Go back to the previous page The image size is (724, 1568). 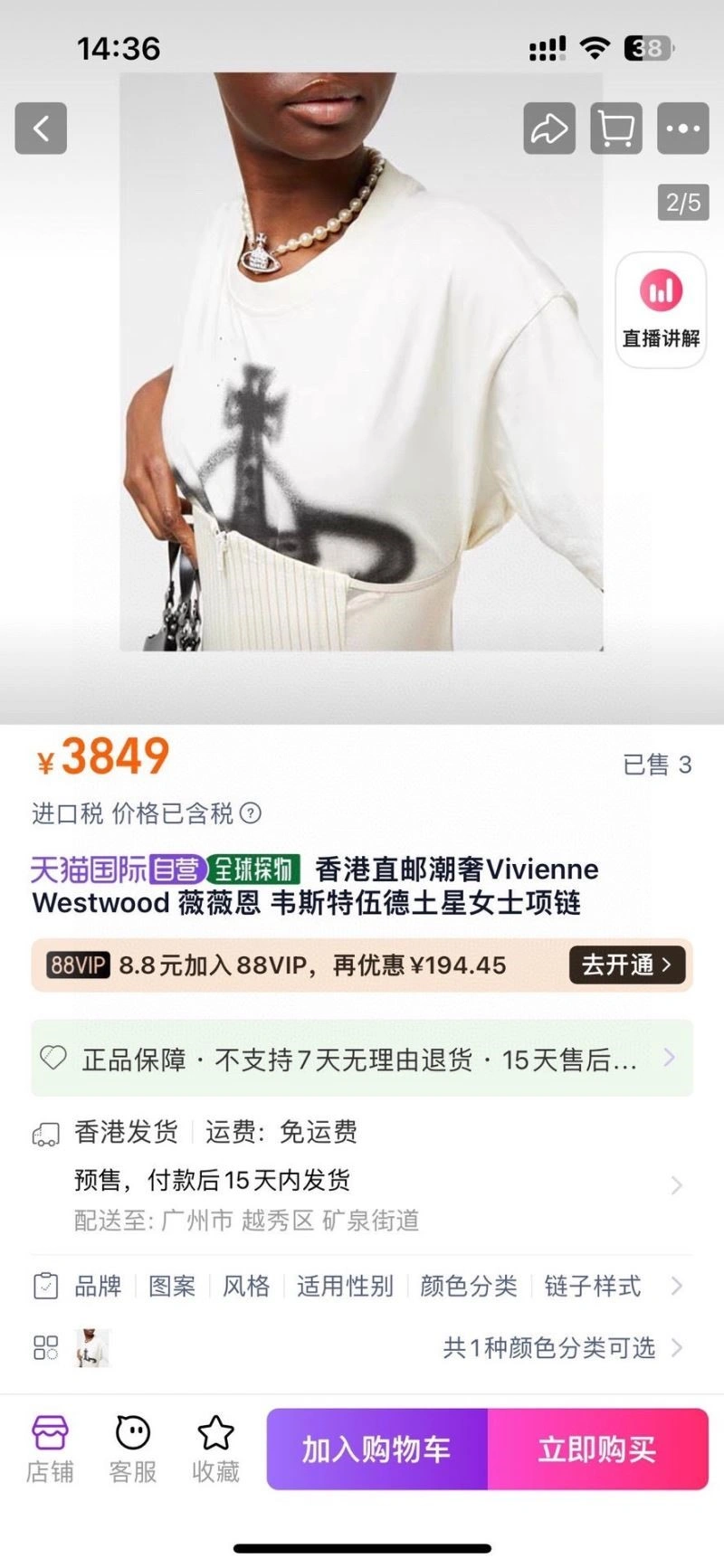41,128
